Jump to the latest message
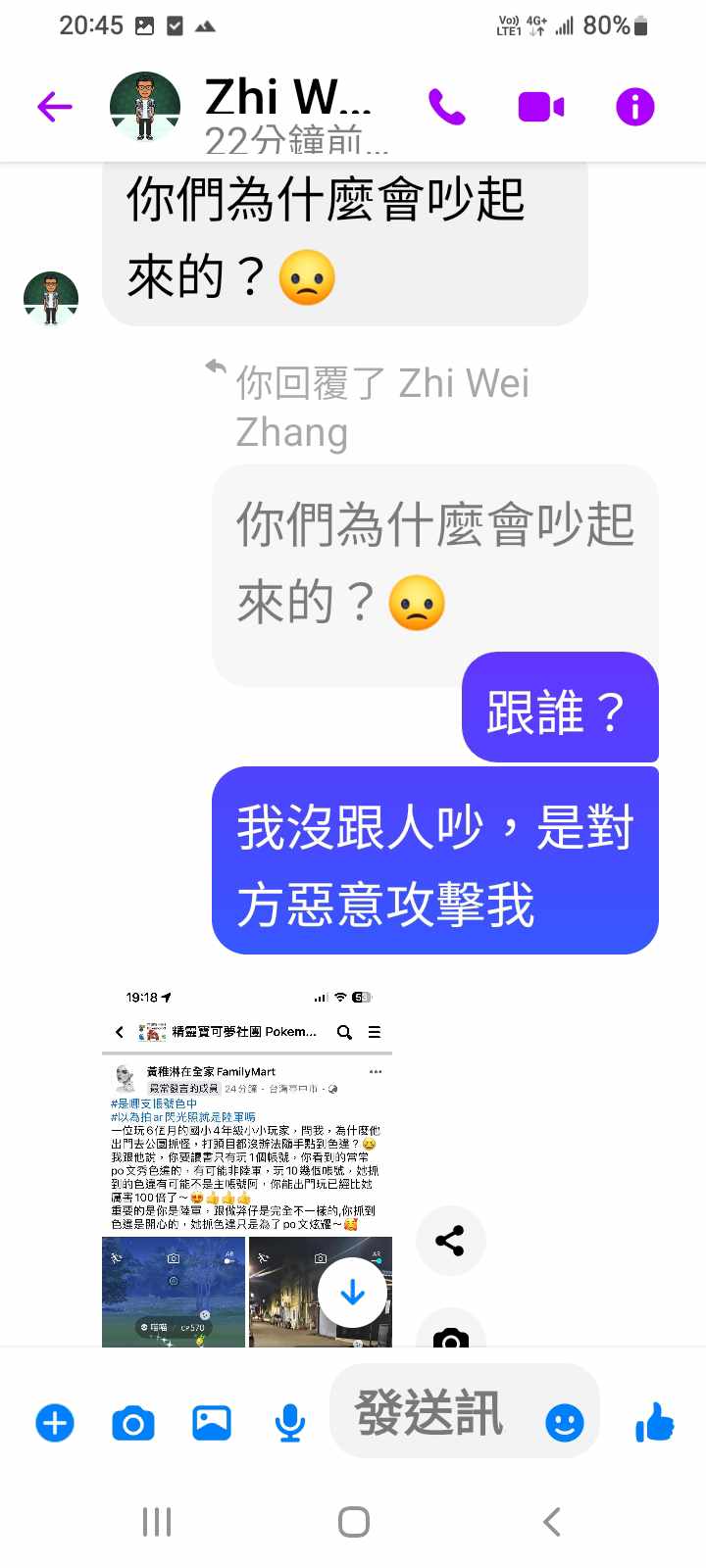Viewport: 706px width, 1568px height. click(352, 1294)
